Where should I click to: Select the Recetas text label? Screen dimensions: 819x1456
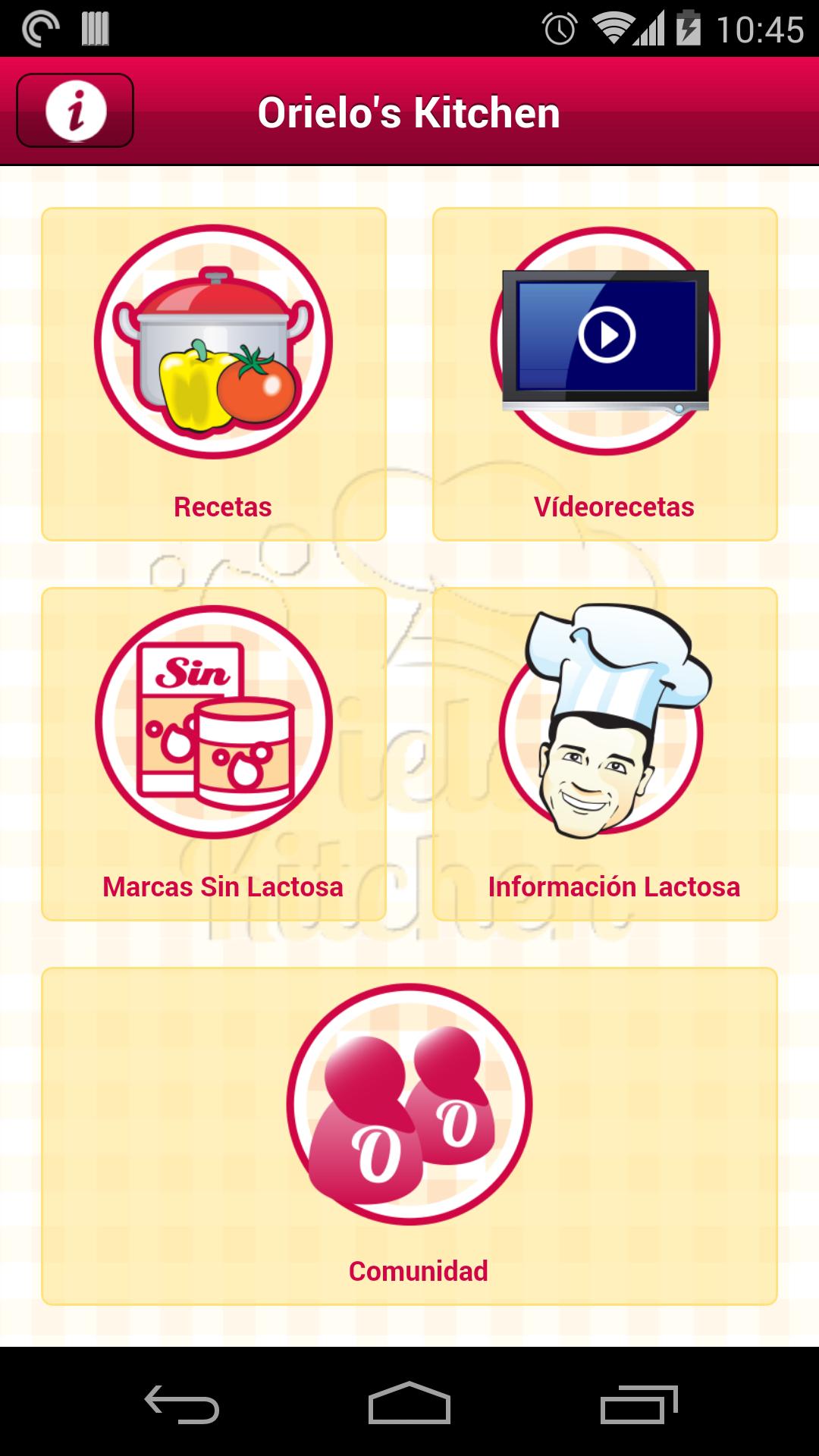pos(222,507)
